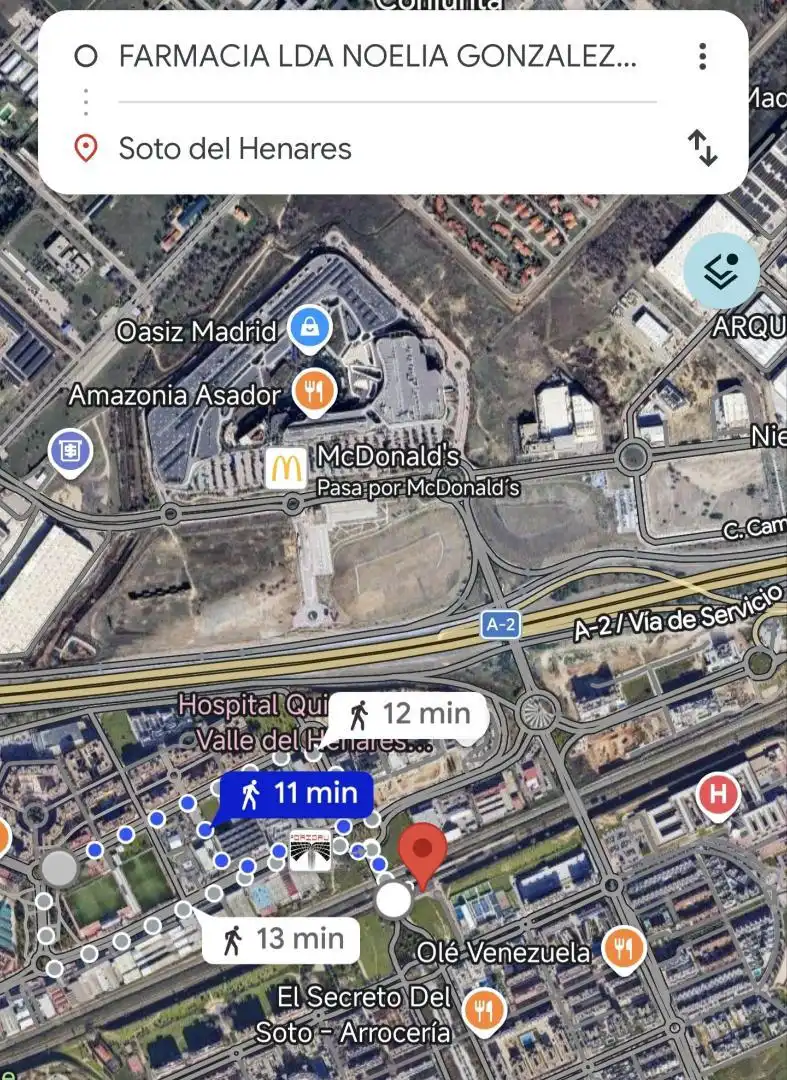Edit the starting point FARMACIA LDA NOELIA GONZALEZ
787x1080 pixels.
376,56
